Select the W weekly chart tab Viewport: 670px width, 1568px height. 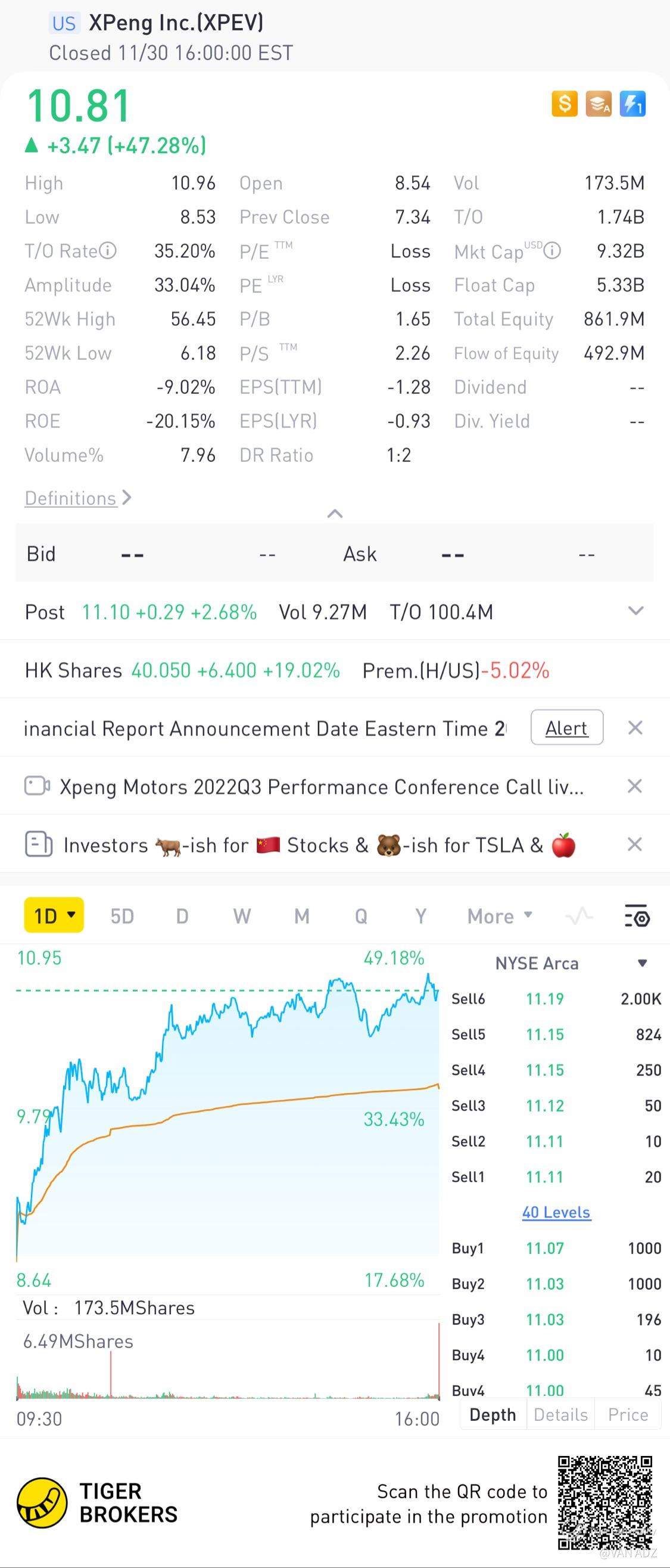(x=242, y=916)
